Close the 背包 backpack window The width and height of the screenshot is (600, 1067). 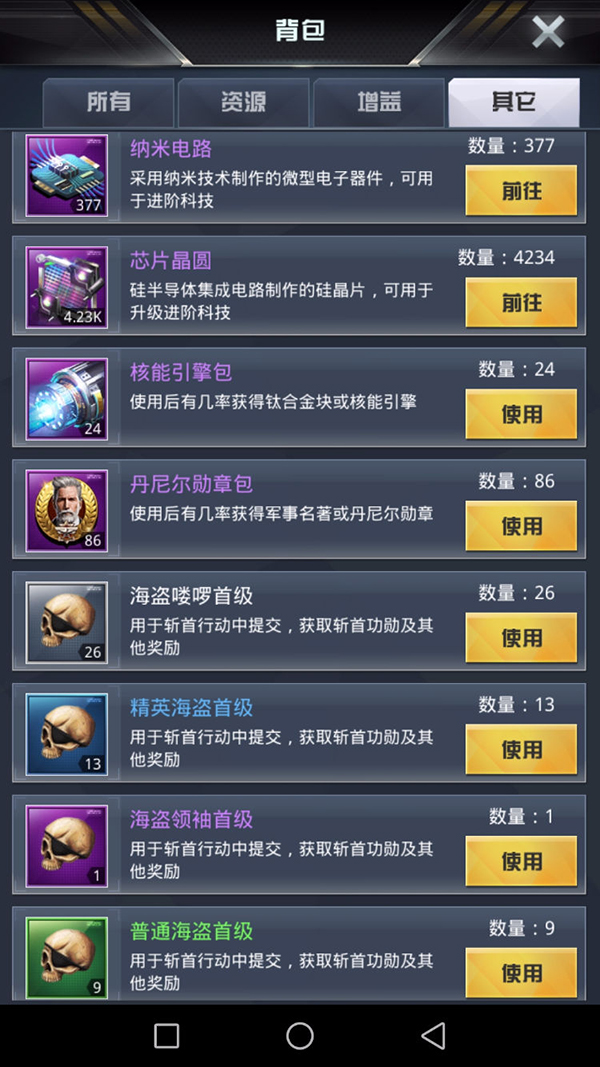[548, 32]
